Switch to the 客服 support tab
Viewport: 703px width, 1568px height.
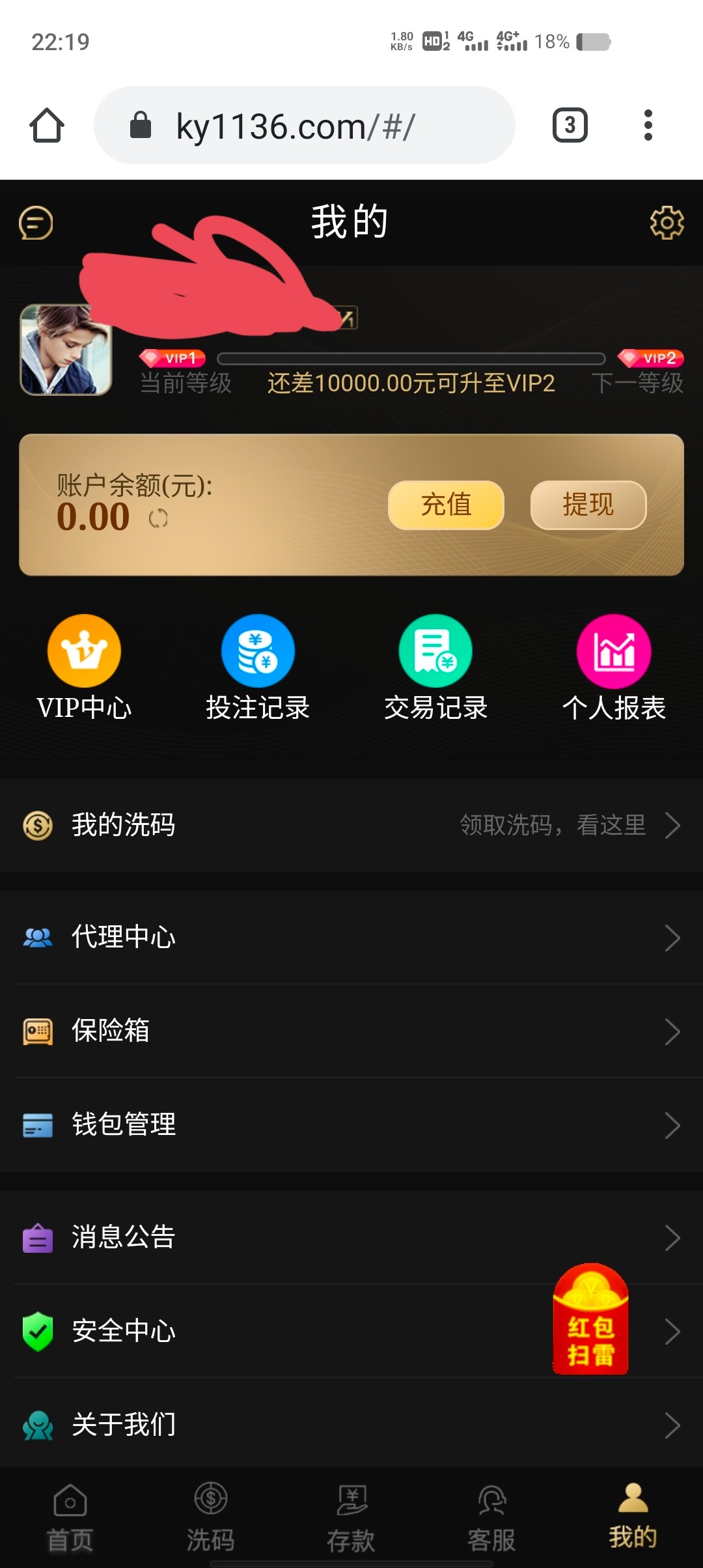(x=491, y=1517)
